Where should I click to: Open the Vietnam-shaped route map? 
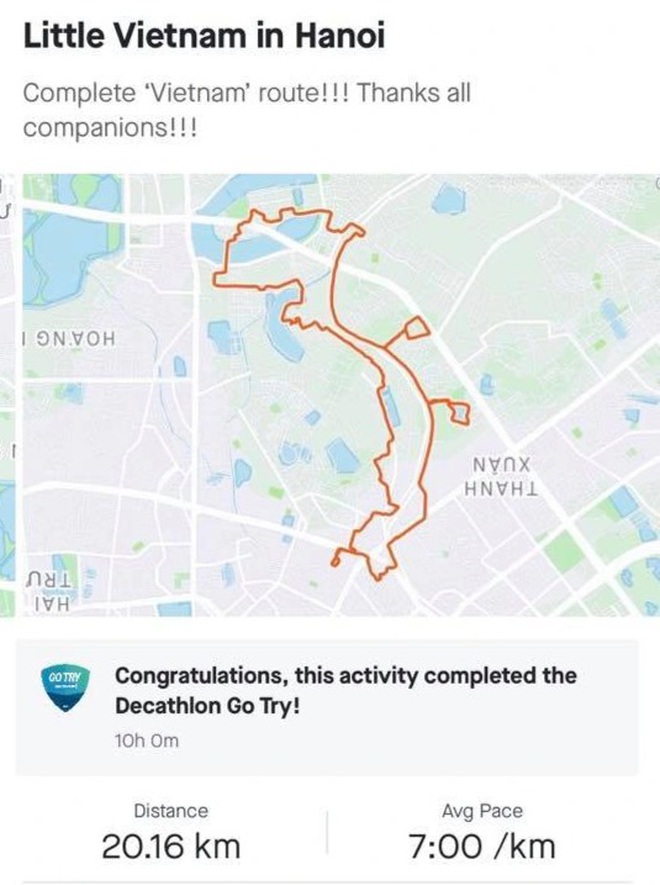330,395
